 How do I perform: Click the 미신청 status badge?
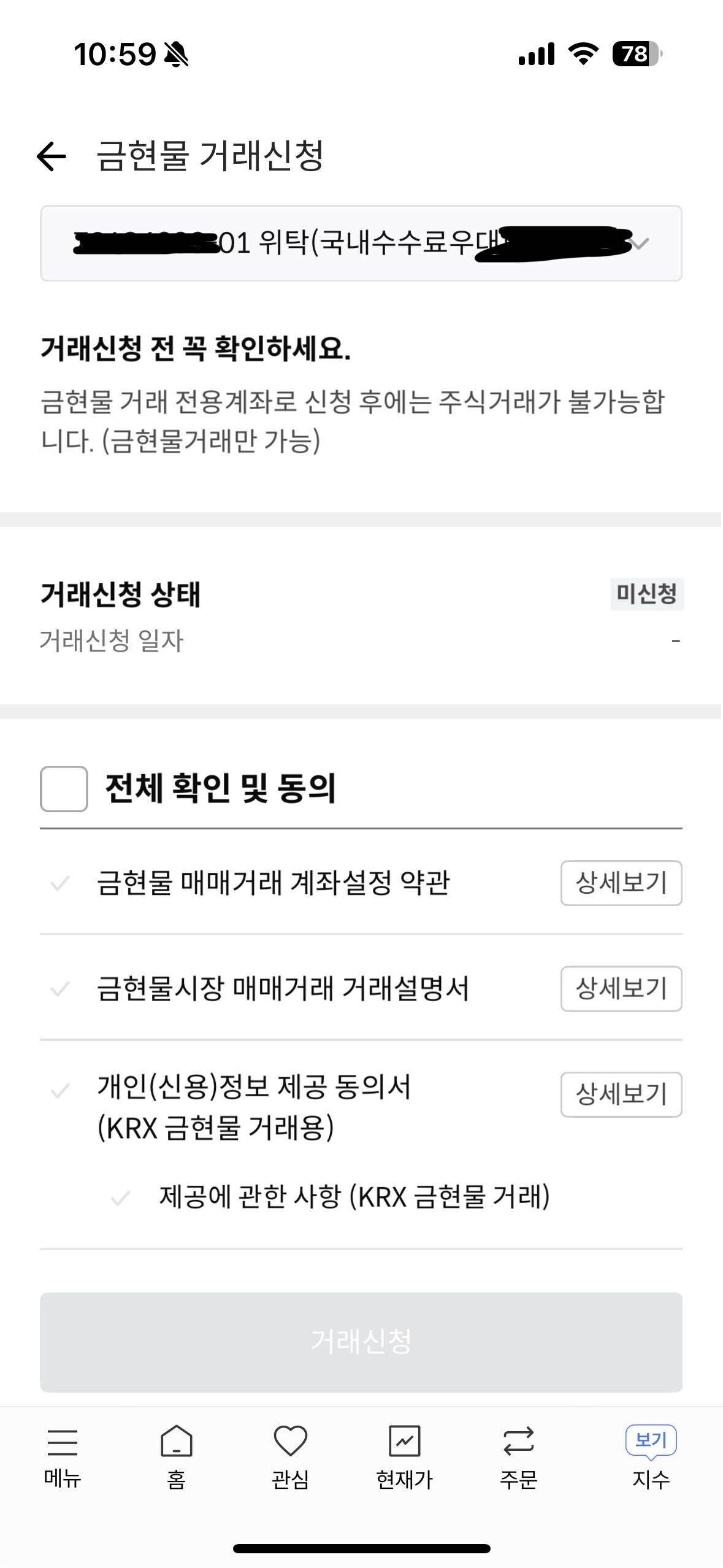[x=648, y=593]
